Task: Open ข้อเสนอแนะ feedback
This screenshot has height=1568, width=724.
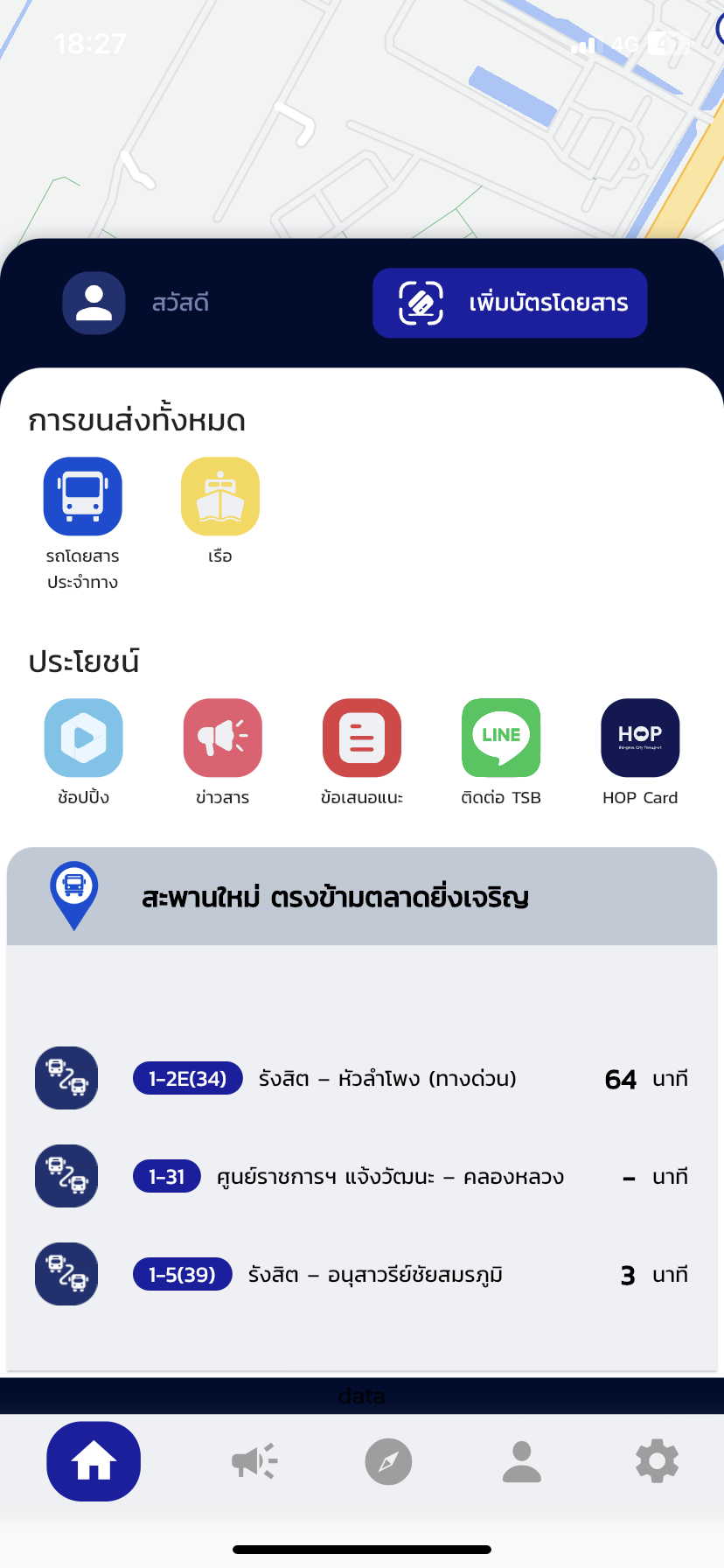Action: click(x=361, y=738)
